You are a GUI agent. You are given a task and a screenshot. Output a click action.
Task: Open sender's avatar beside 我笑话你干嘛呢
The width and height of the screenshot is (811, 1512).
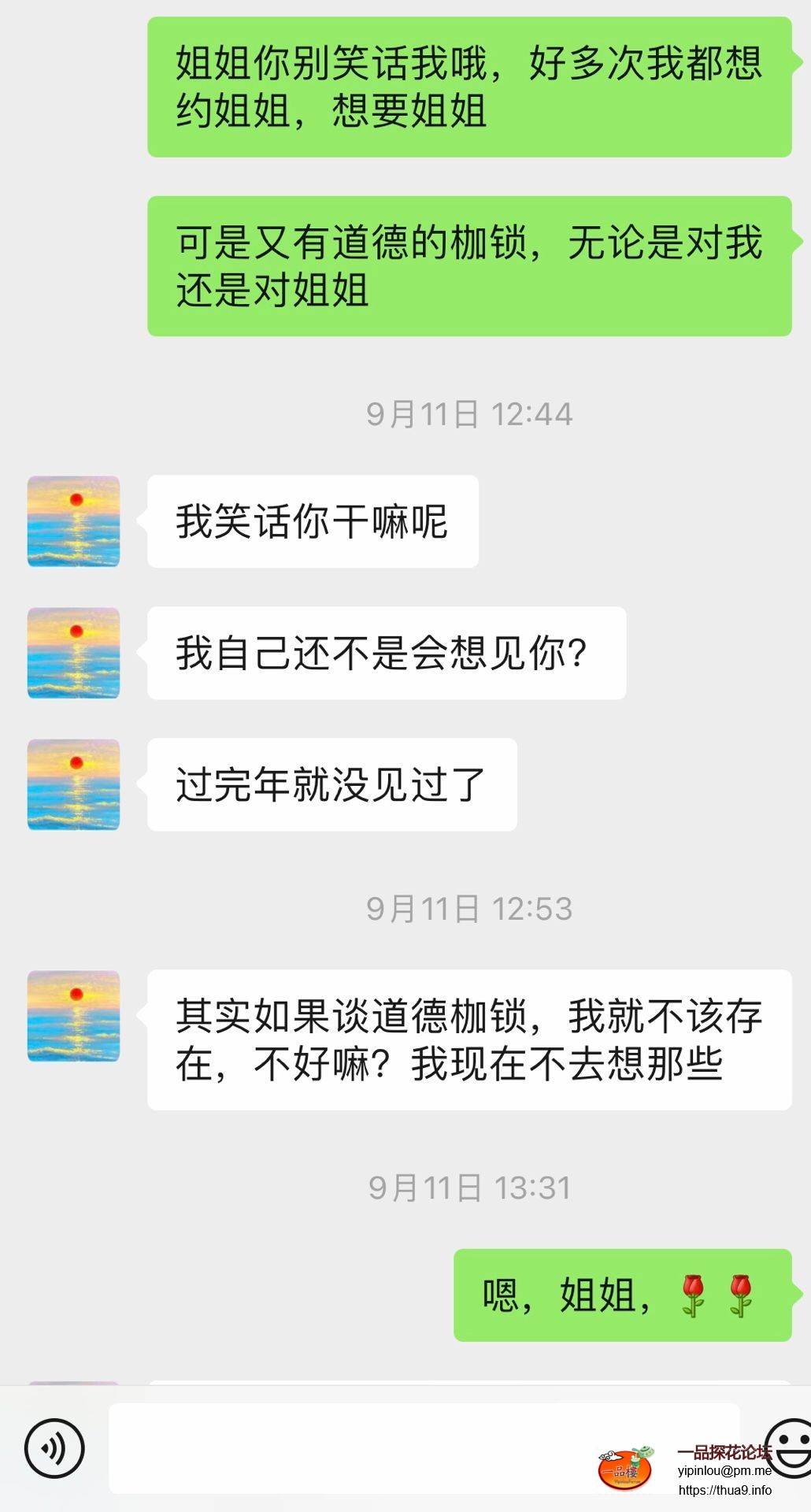[74, 521]
